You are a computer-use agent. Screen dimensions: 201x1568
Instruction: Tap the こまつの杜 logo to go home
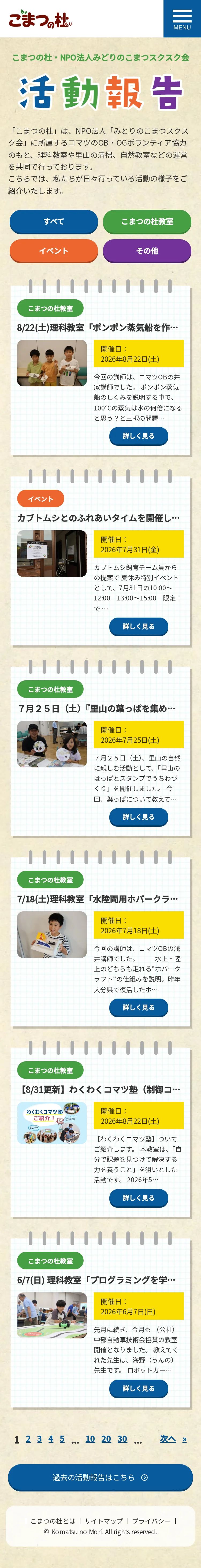coord(40,19)
